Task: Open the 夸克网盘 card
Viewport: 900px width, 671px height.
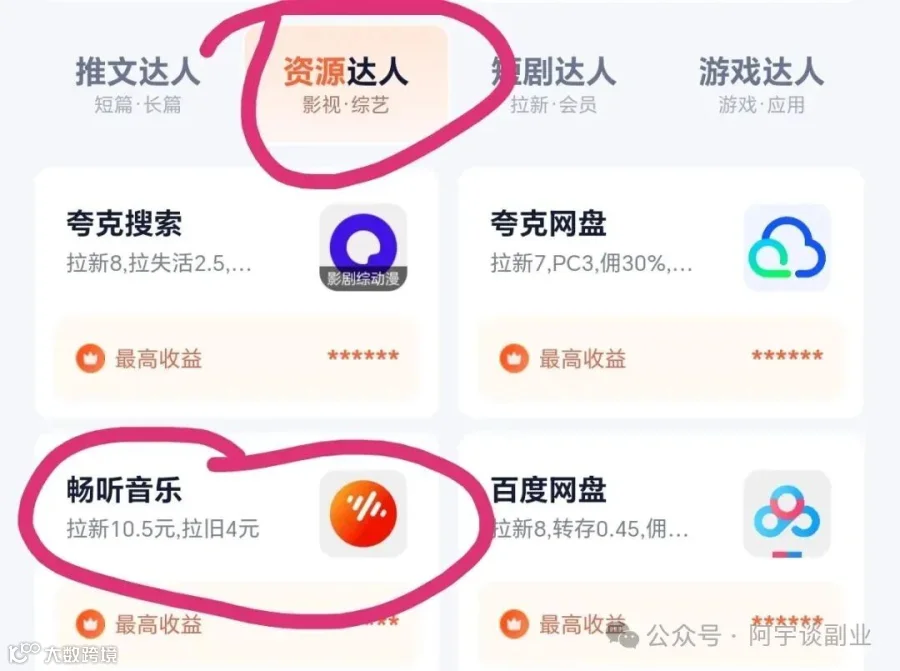Action: point(661,293)
